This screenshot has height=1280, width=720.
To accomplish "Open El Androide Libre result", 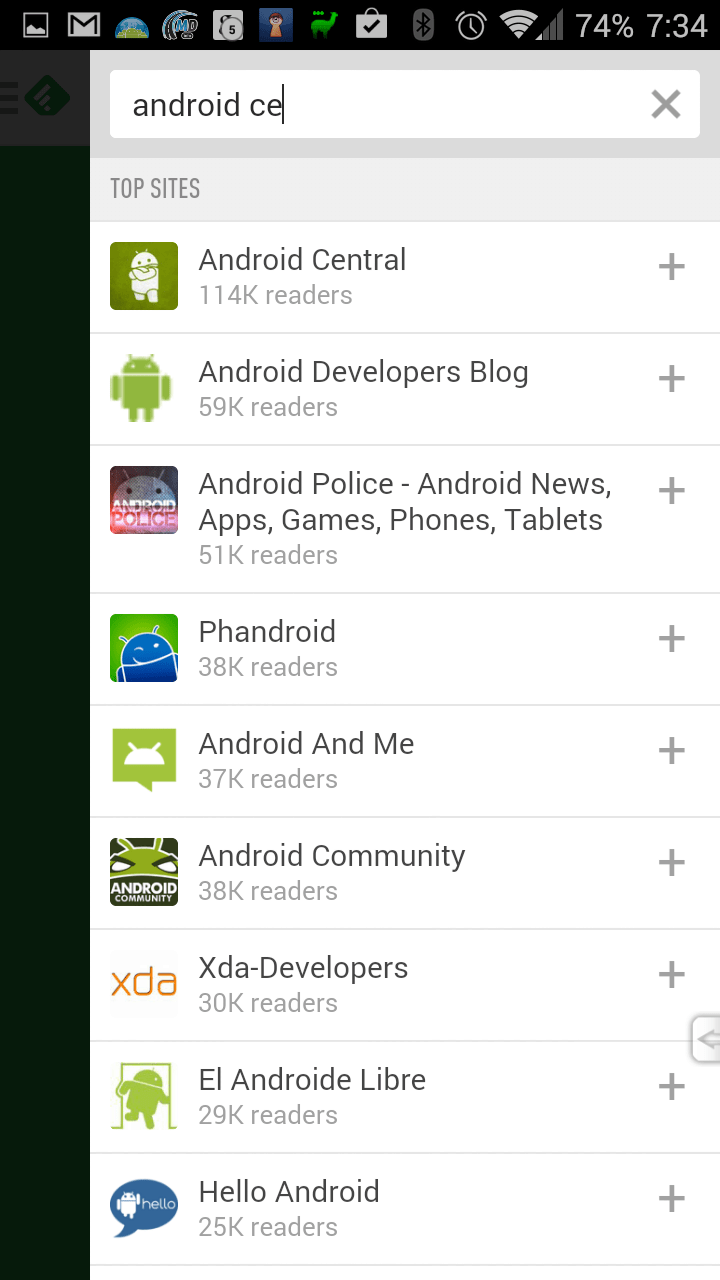I will (x=405, y=1097).
